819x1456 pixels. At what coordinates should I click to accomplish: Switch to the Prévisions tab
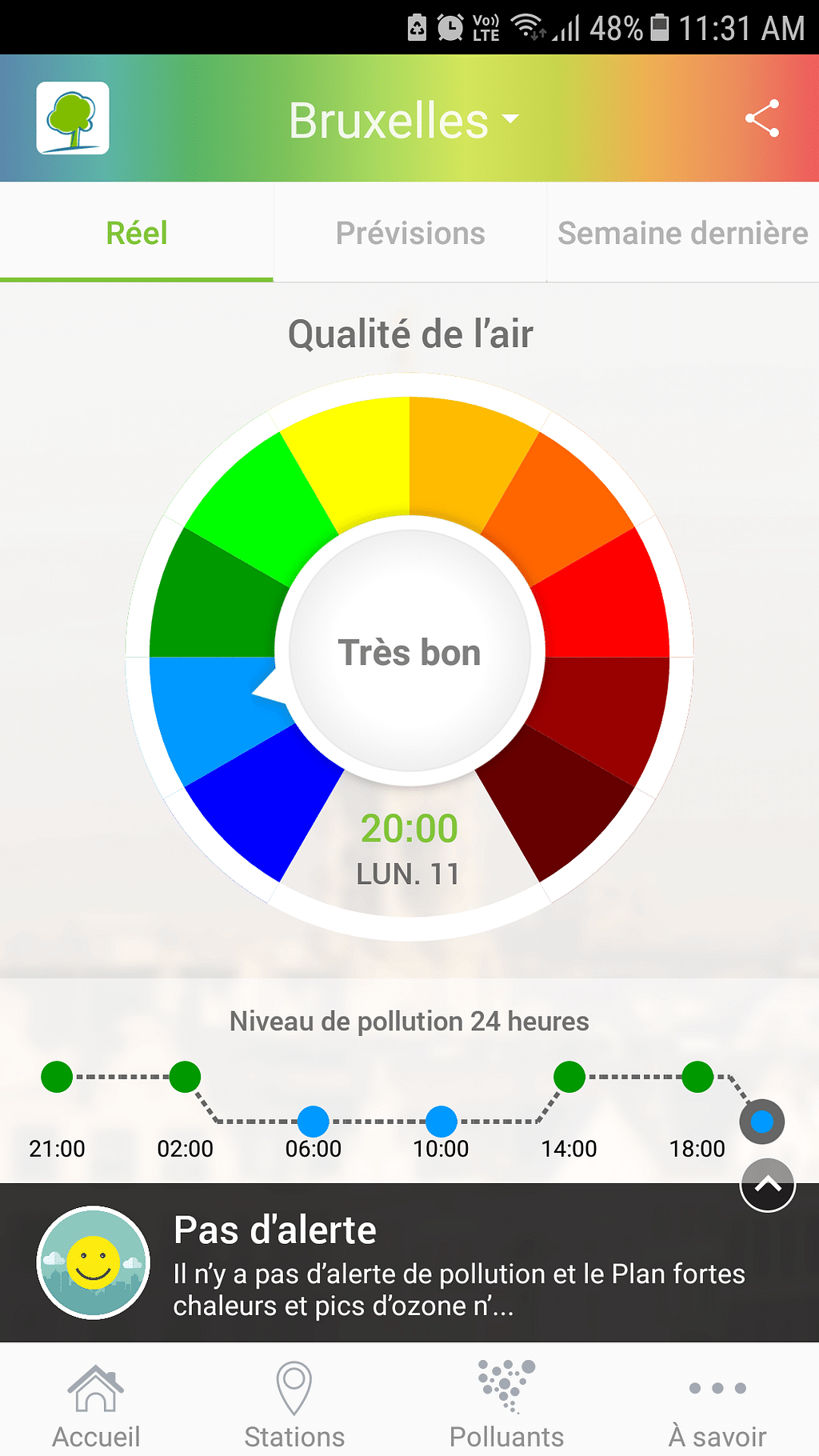[x=409, y=233]
